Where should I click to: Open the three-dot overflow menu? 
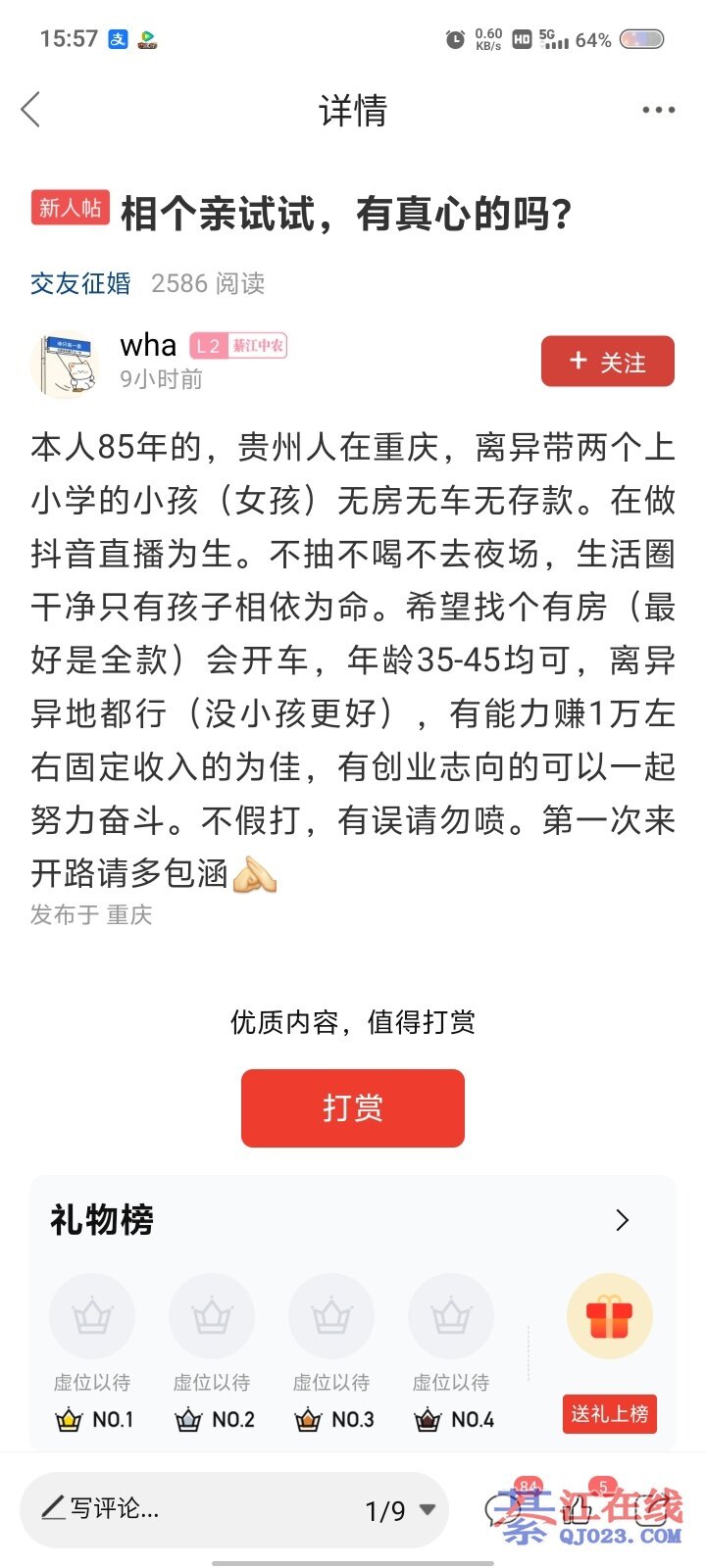658,110
